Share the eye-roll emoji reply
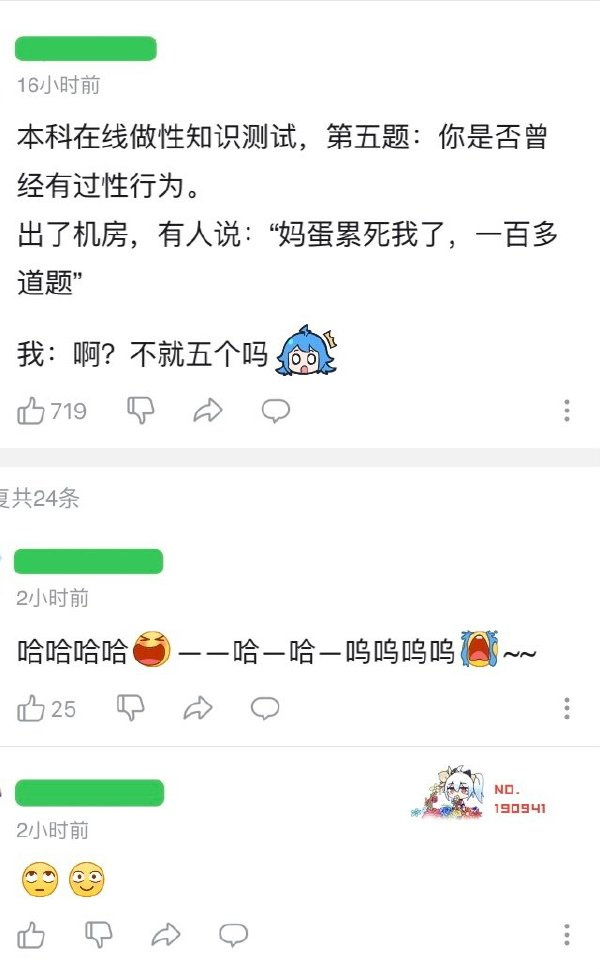The height and width of the screenshot is (969, 600). coord(165,934)
